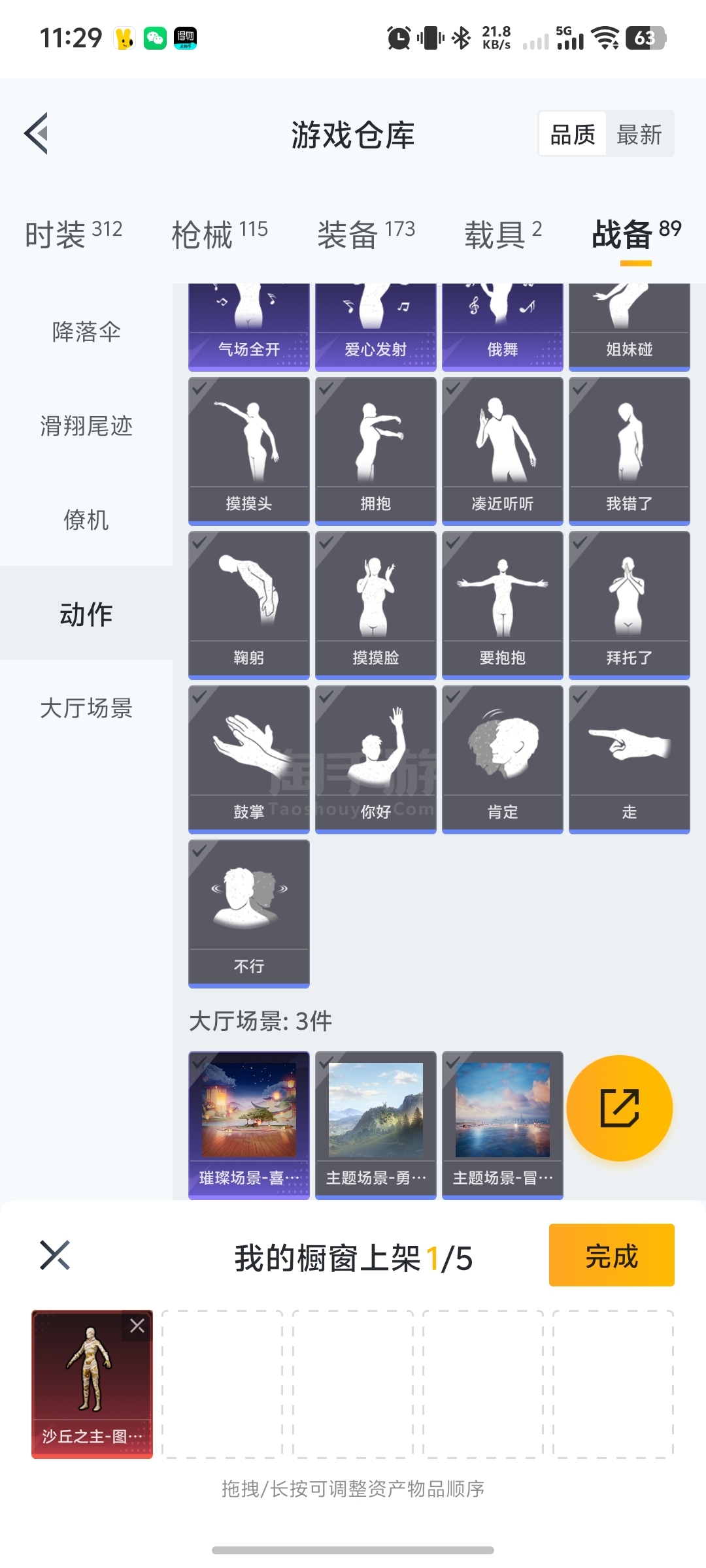Choose the 不行 emote tile
The height and width of the screenshot is (1568, 706).
[x=248, y=913]
